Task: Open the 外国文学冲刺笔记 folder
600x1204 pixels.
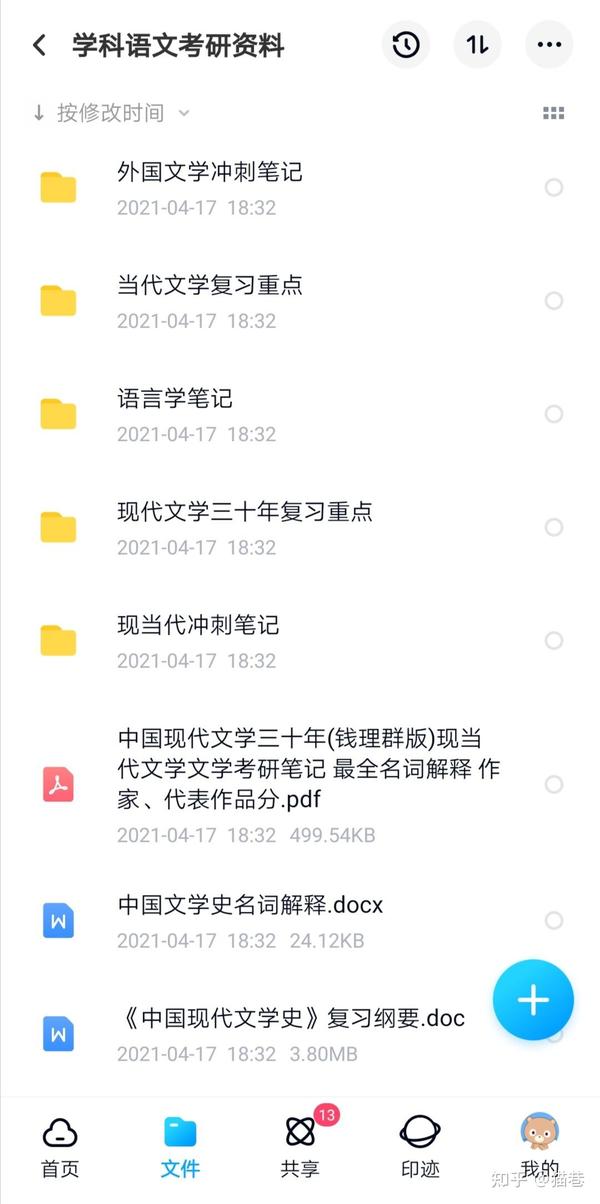Action: click(x=300, y=188)
